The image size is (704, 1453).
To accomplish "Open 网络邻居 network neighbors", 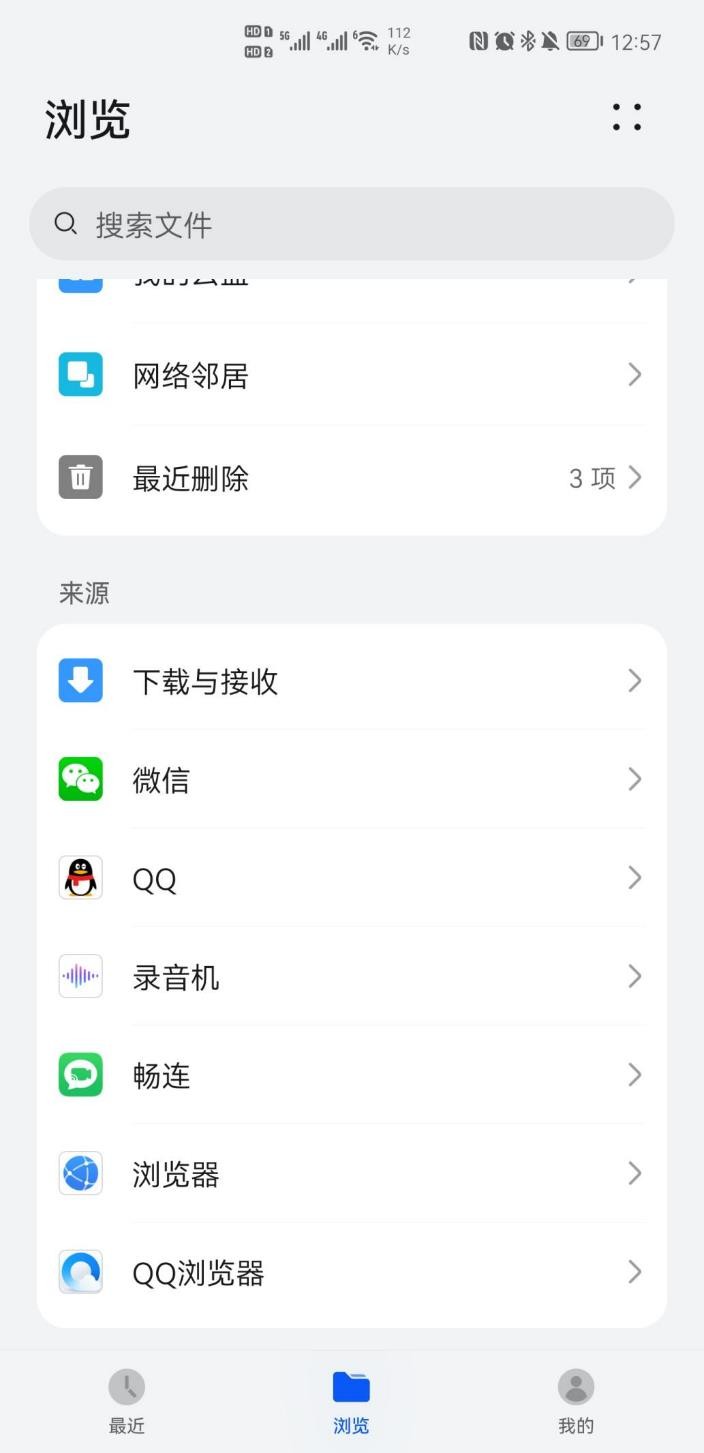I will (352, 376).
